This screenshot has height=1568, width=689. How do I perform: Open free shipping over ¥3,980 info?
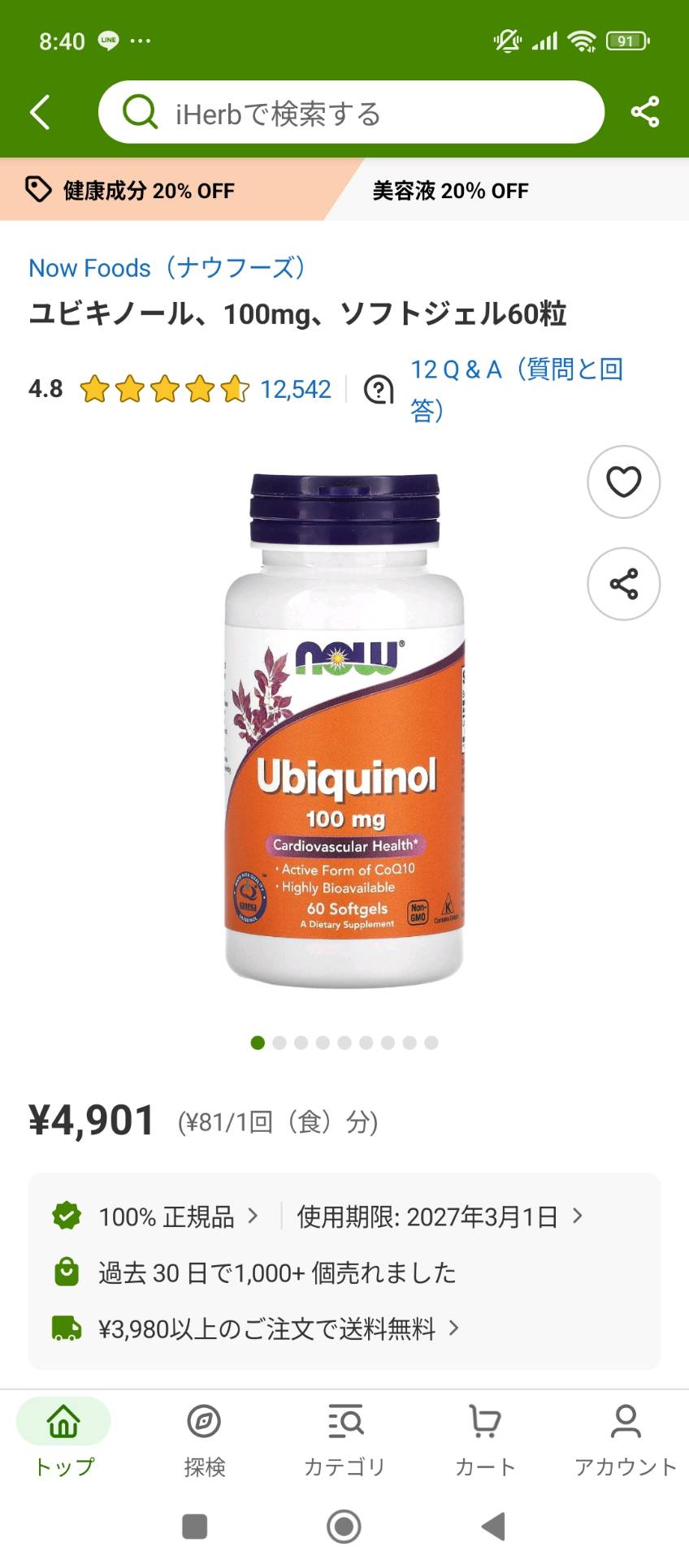256,1328
